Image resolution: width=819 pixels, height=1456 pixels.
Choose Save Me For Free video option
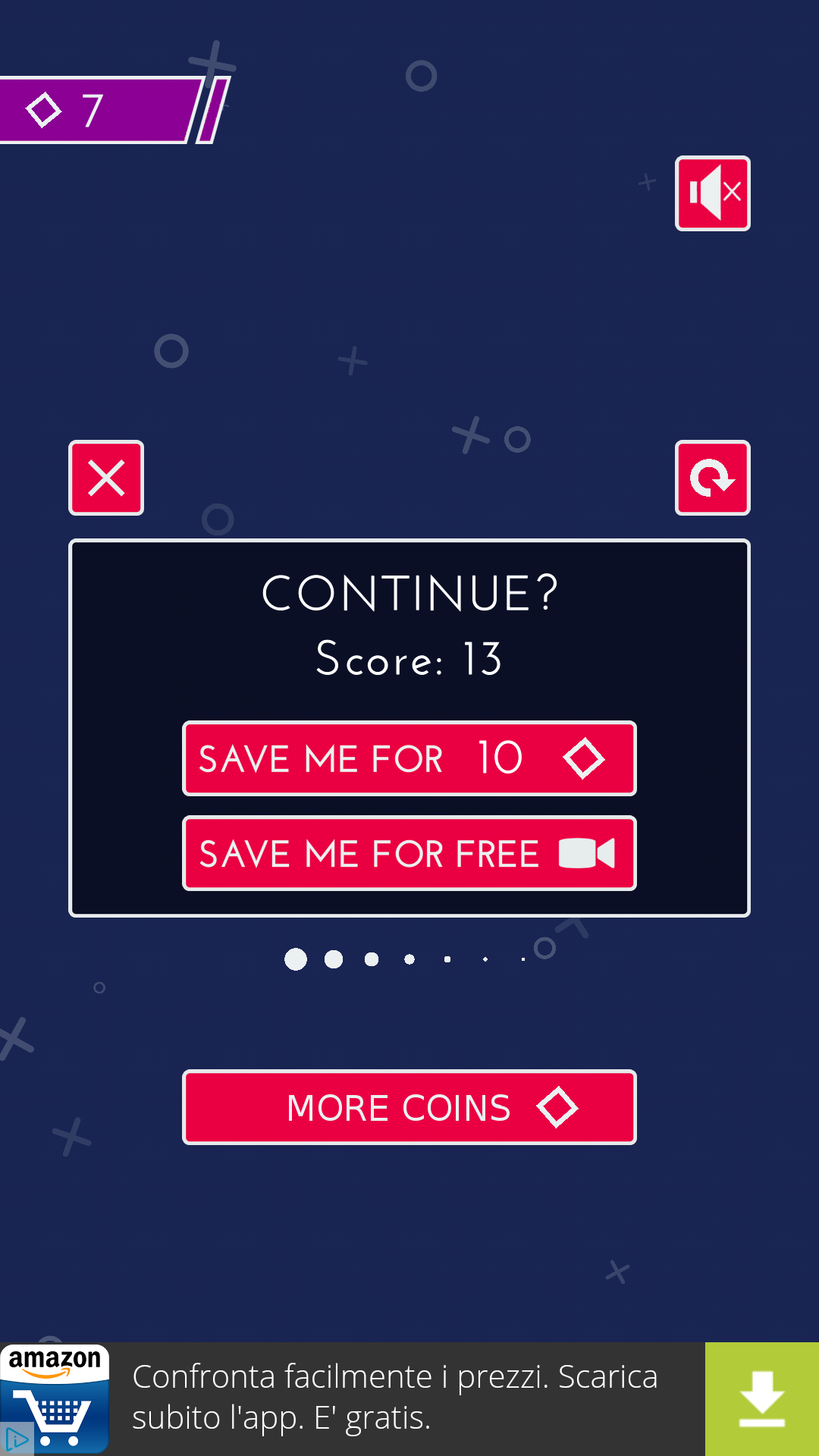[409, 853]
